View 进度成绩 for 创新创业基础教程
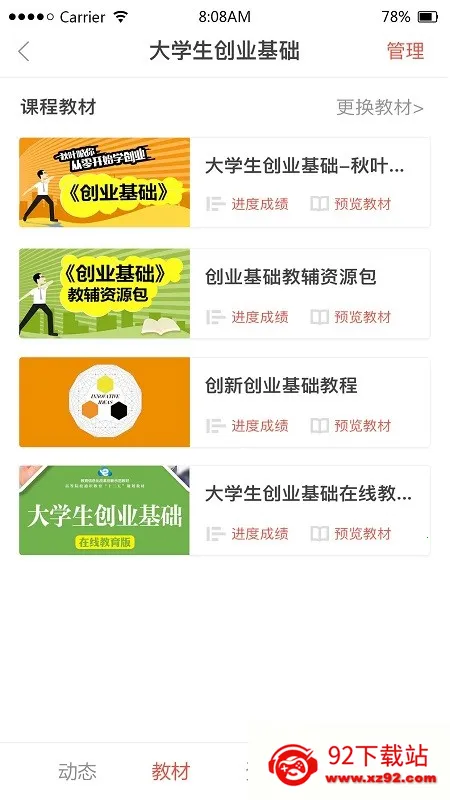This screenshot has width=450, height=800. click(247, 426)
